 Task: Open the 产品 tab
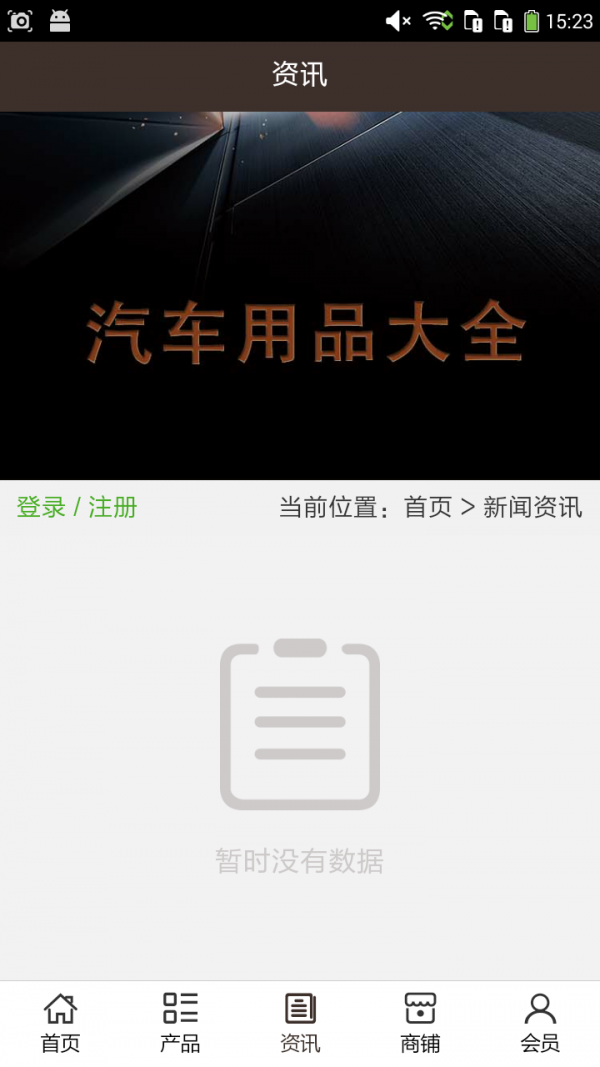[x=180, y=1023]
